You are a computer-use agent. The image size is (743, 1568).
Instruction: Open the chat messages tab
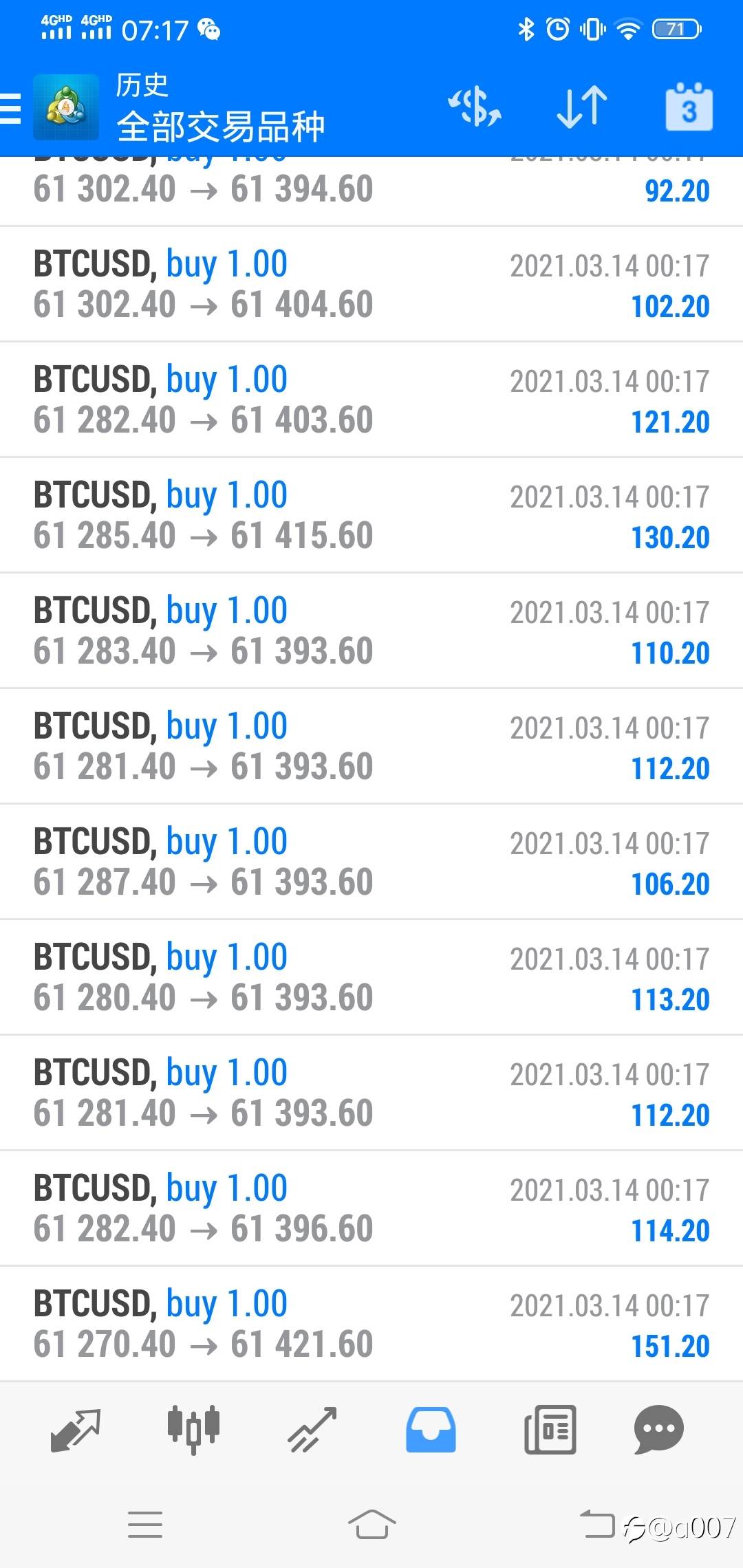pos(658,1430)
